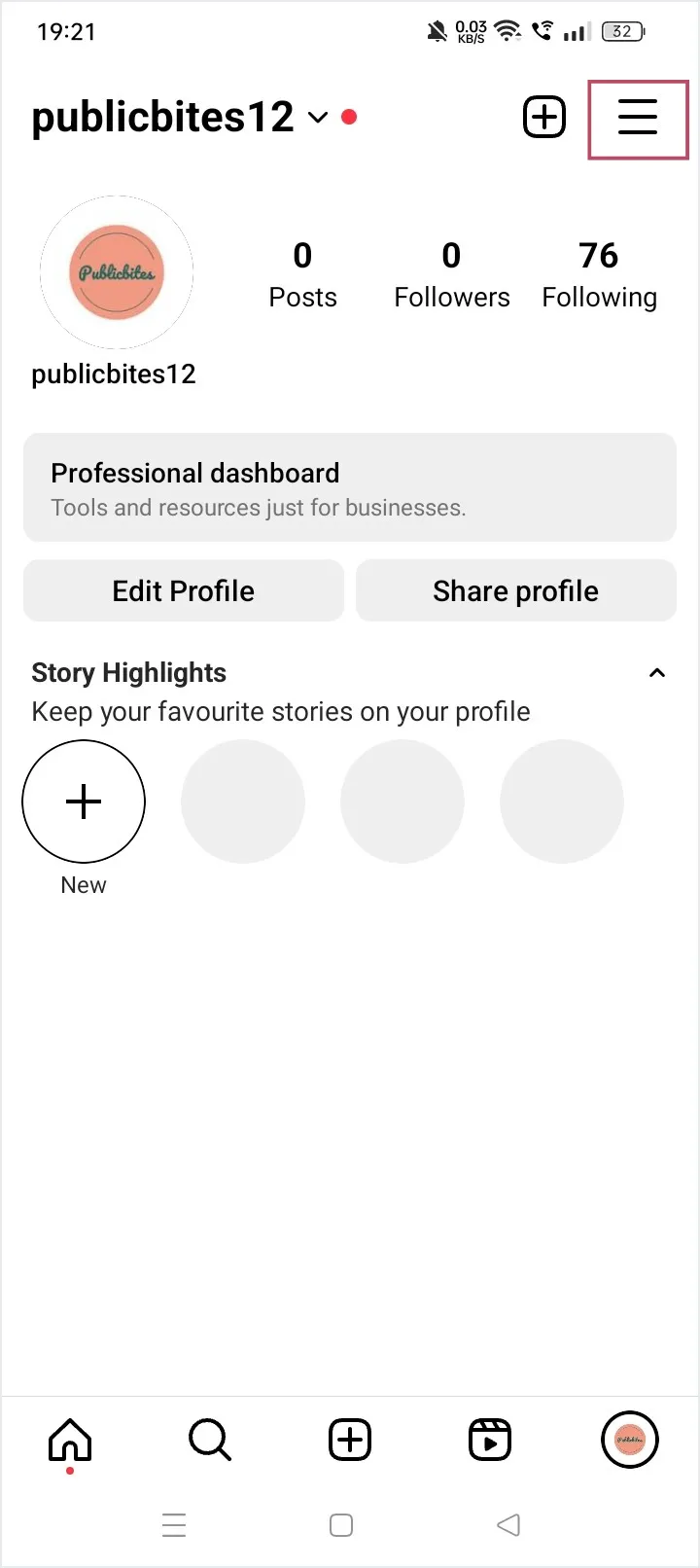The height and width of the screenshot is (1568, 700).
Task: Tap the profile picture next to the stats
Action: click(x=117, y=272)
